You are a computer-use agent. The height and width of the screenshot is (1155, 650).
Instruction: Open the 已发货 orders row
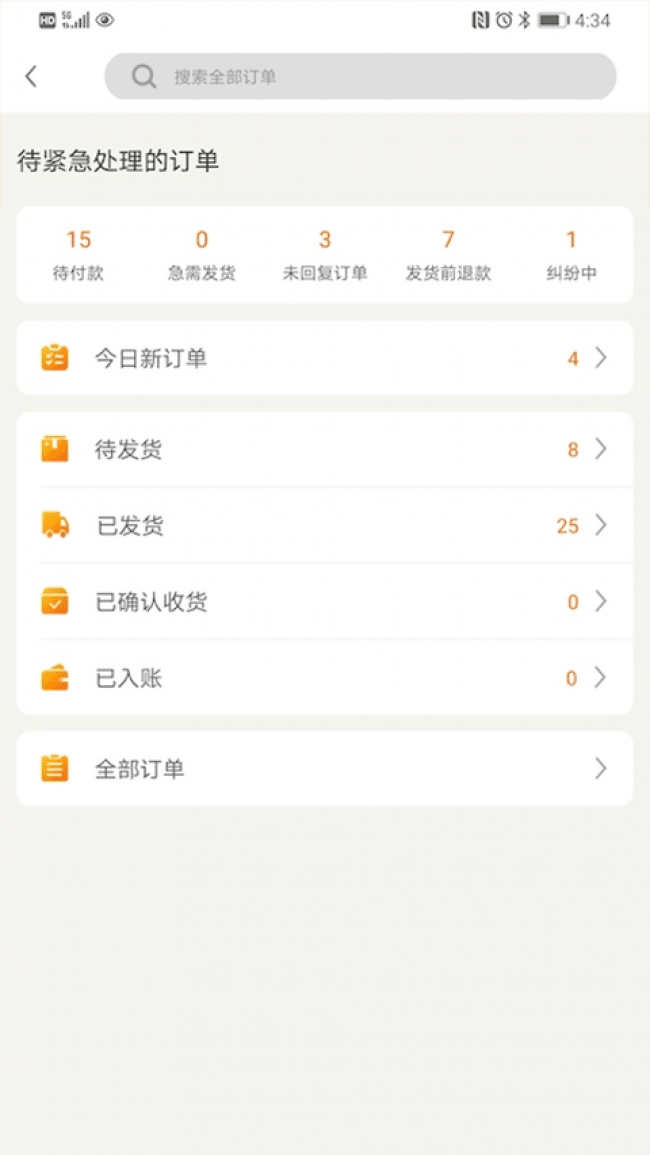[325, 526]
